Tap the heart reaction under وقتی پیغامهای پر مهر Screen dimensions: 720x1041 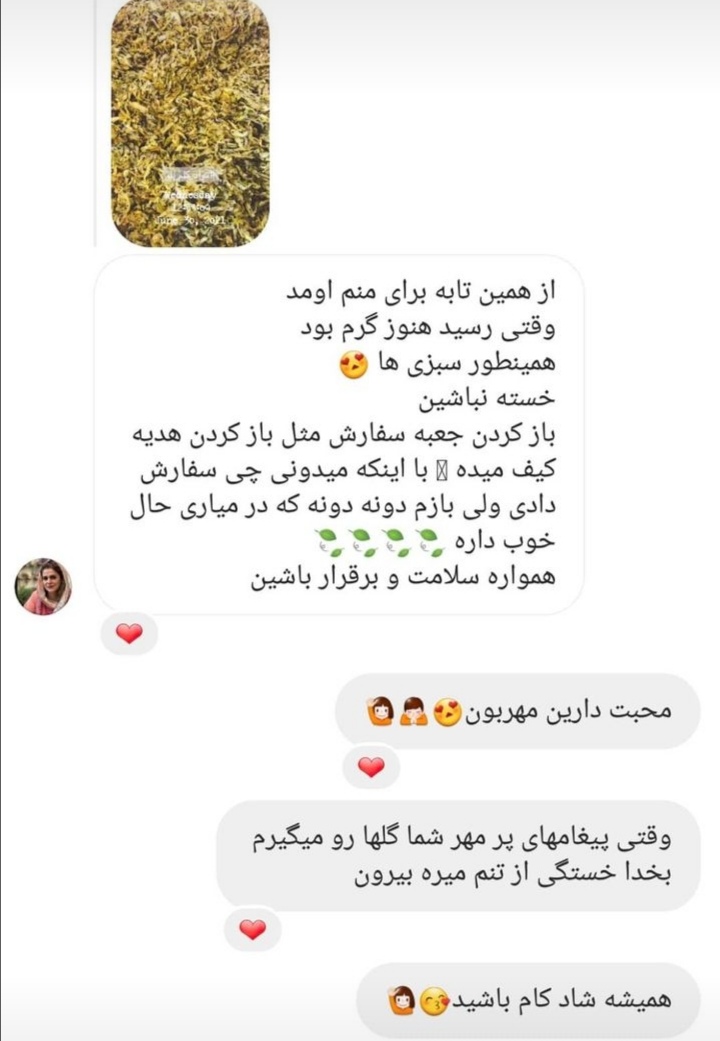[254, 930]
